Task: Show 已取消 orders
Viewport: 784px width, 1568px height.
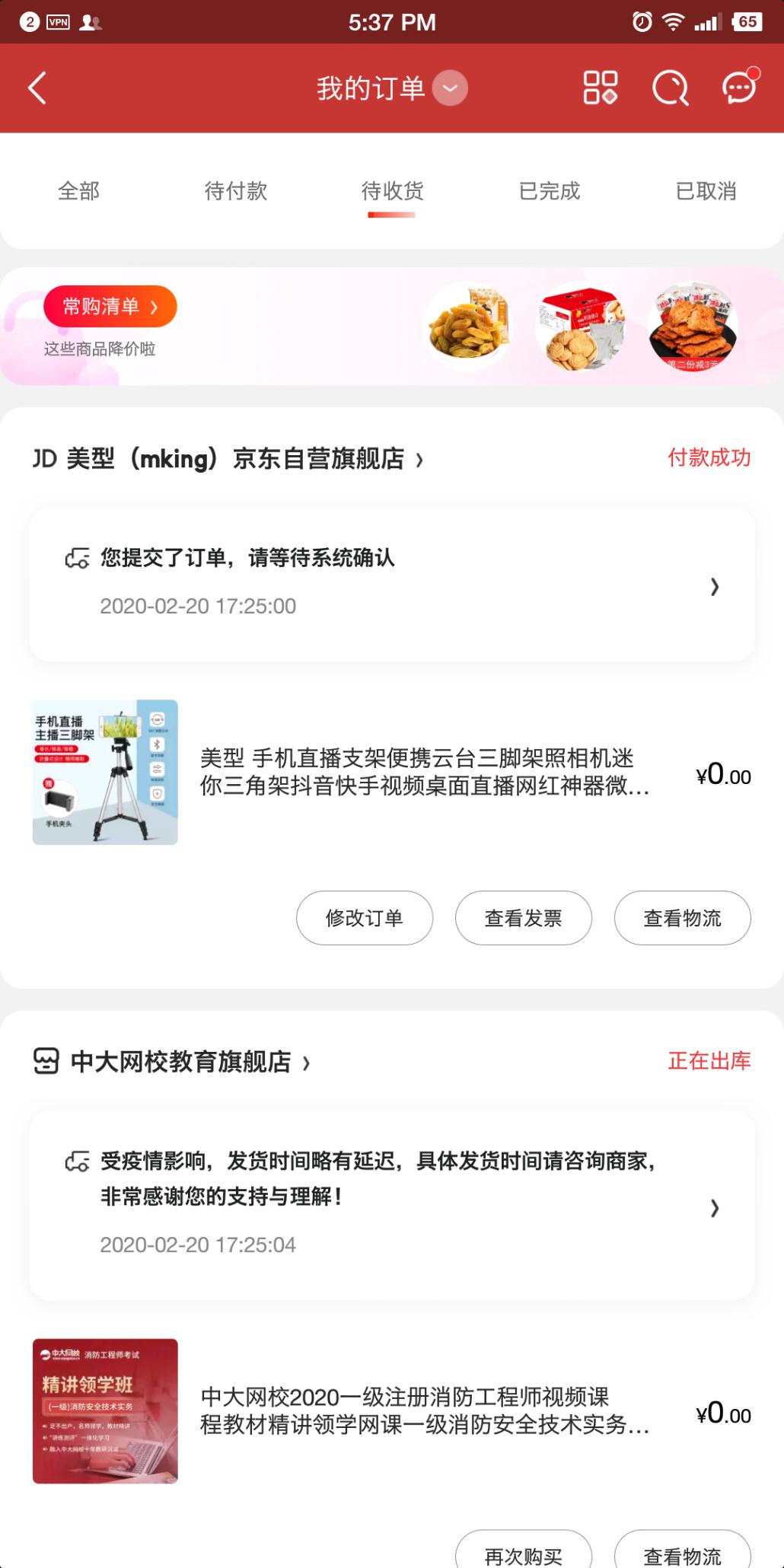Action: (x=706, y=191)
